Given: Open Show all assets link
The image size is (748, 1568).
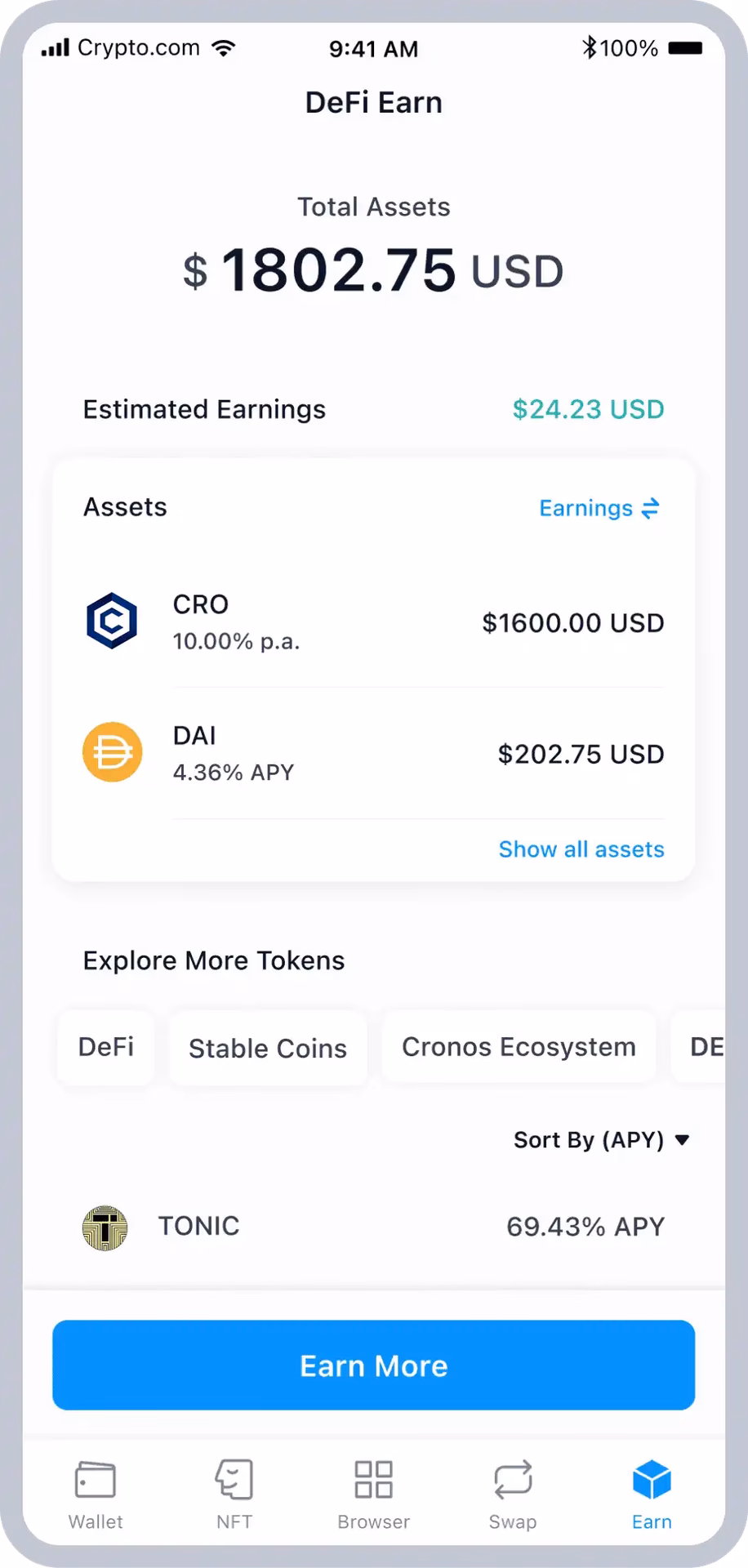Looking at the screenshot, I should click(x=581, y=849).
